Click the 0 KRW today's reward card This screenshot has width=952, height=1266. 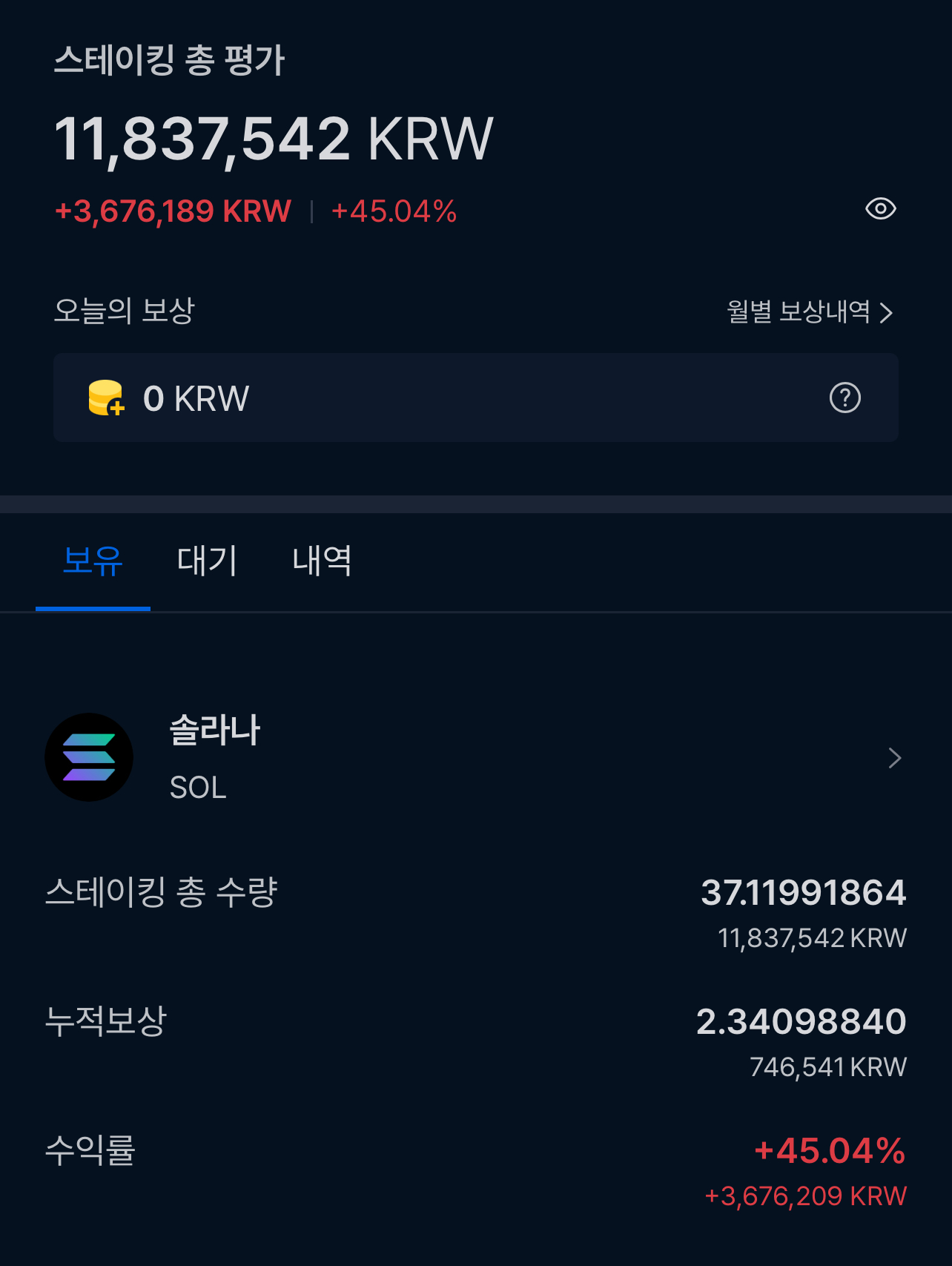tap(475, 398)
